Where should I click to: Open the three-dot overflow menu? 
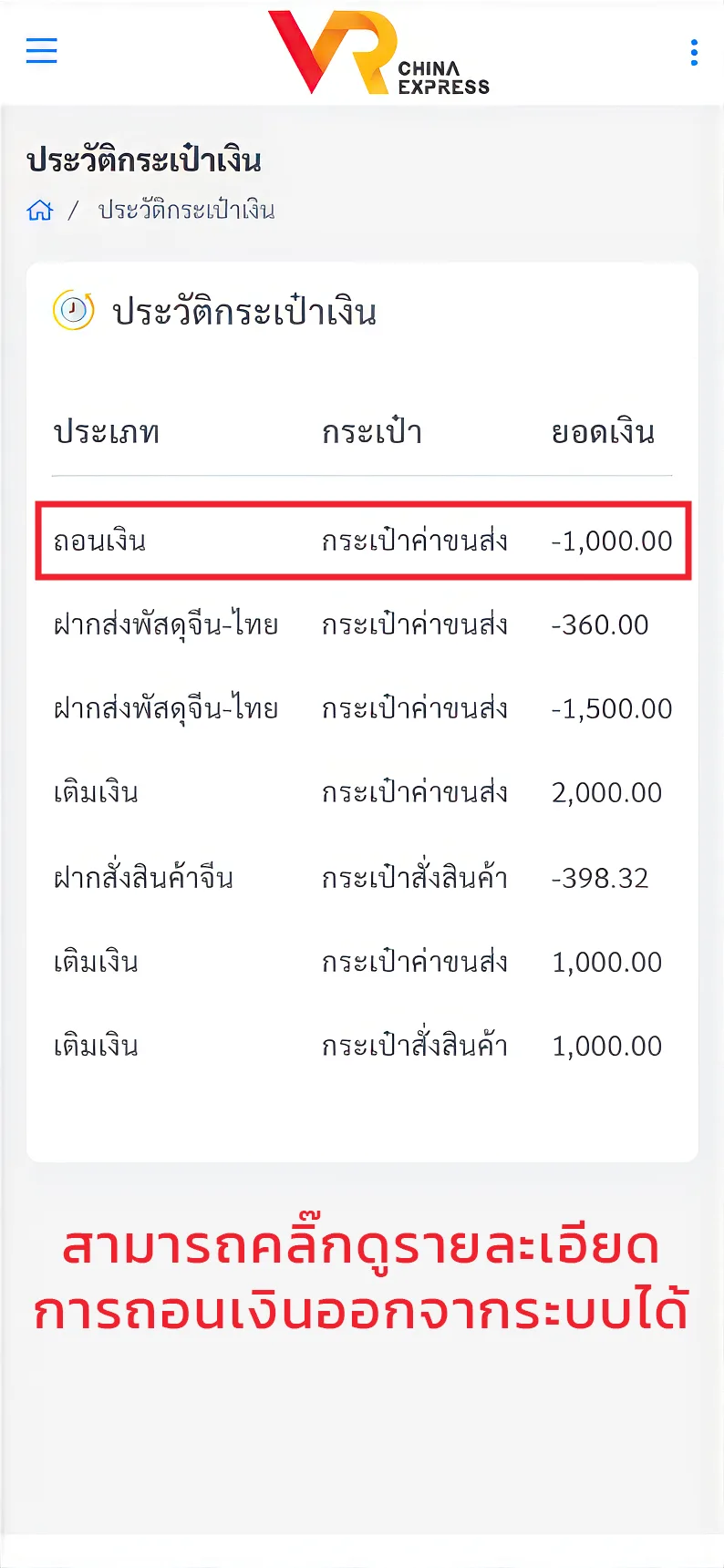coord(694,52)
